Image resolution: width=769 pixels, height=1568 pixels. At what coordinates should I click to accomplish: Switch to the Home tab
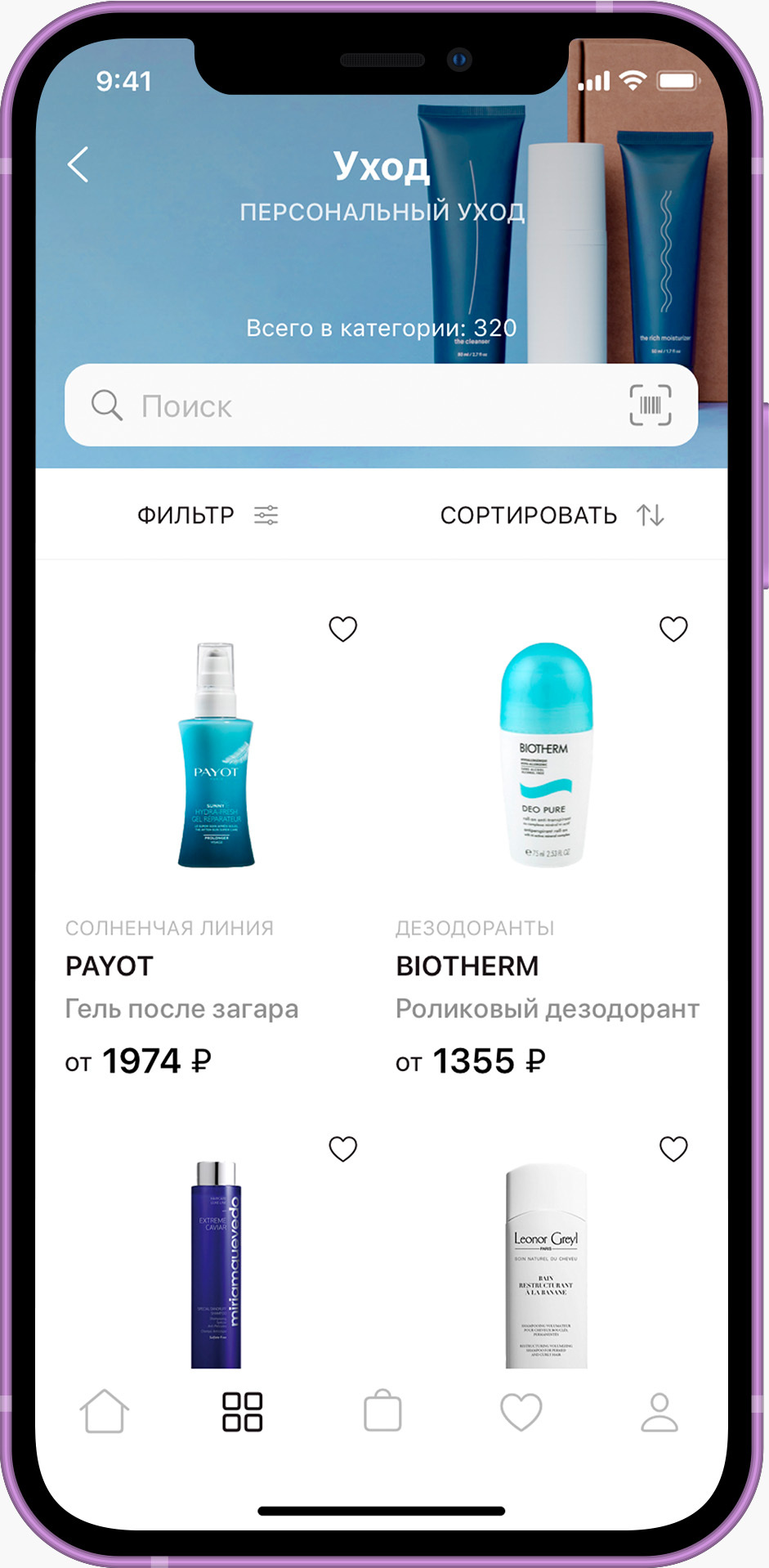point(105,1412)
